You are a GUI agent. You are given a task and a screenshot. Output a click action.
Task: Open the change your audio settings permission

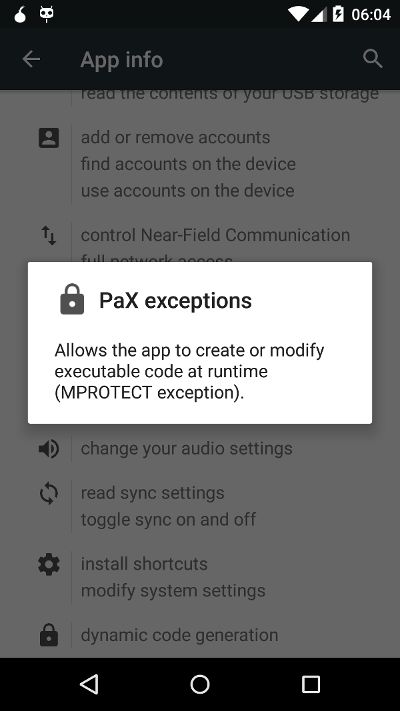[x=186, y=448]
